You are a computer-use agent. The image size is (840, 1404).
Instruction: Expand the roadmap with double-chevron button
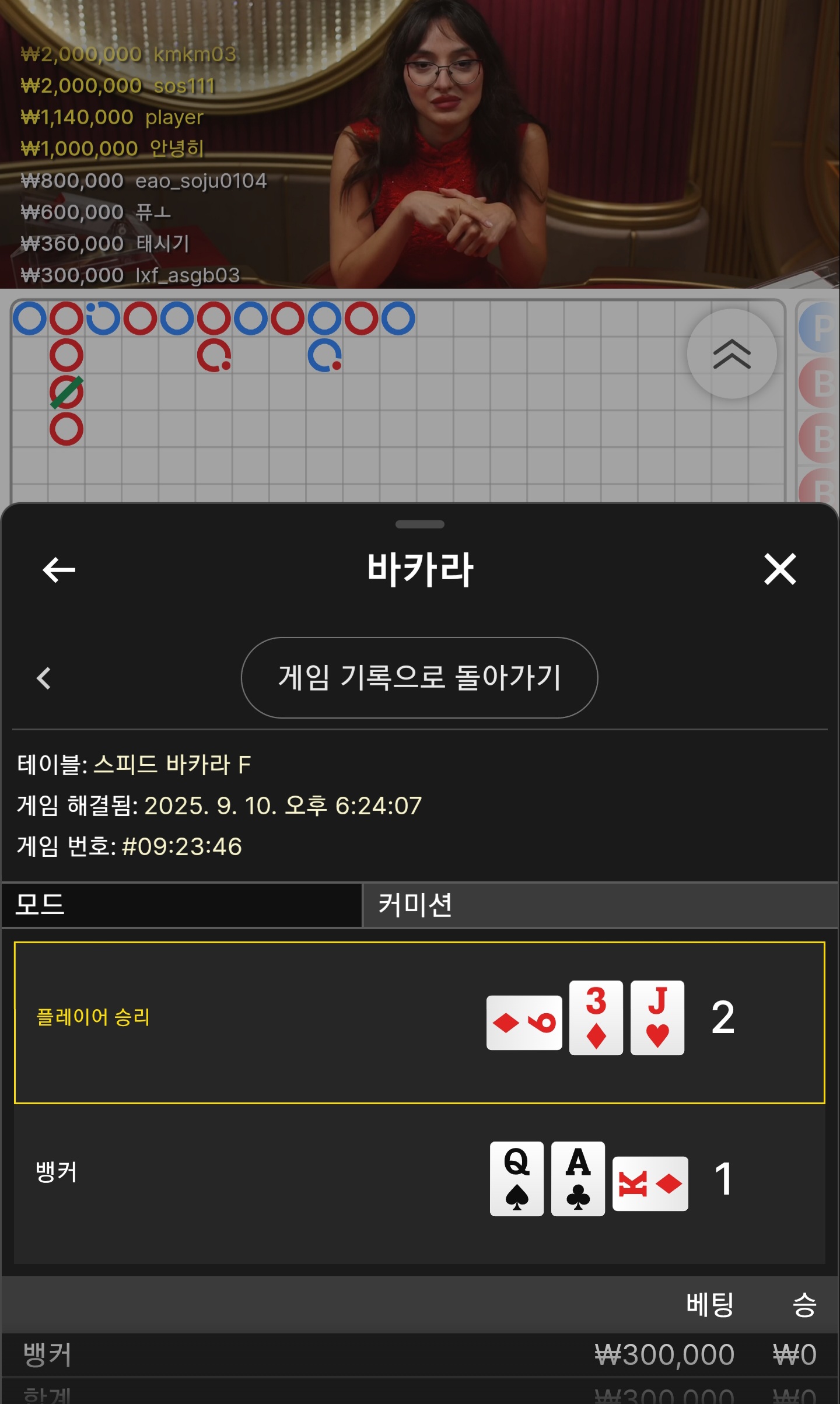pos(731,353)
